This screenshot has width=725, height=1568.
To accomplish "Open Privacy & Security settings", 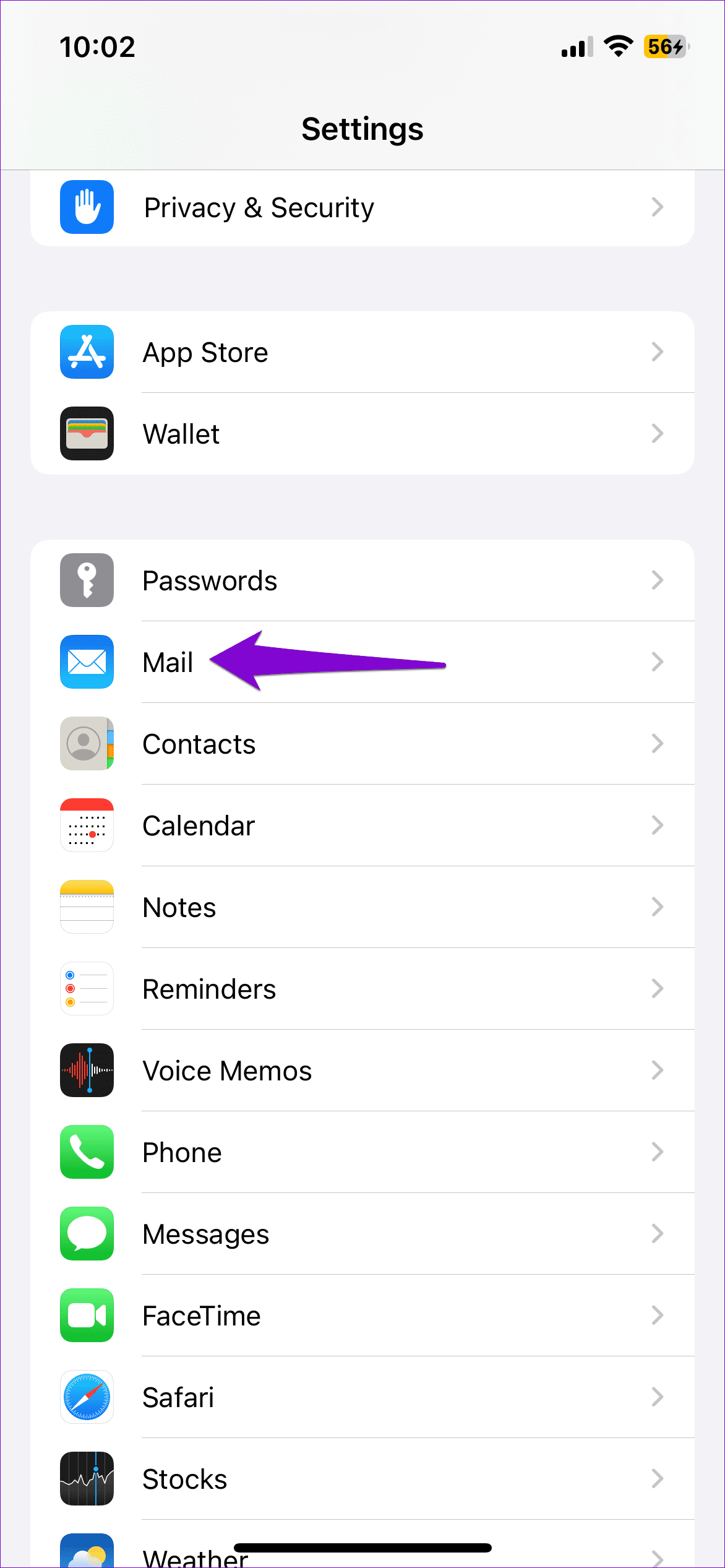I will [x=362, y=207].
